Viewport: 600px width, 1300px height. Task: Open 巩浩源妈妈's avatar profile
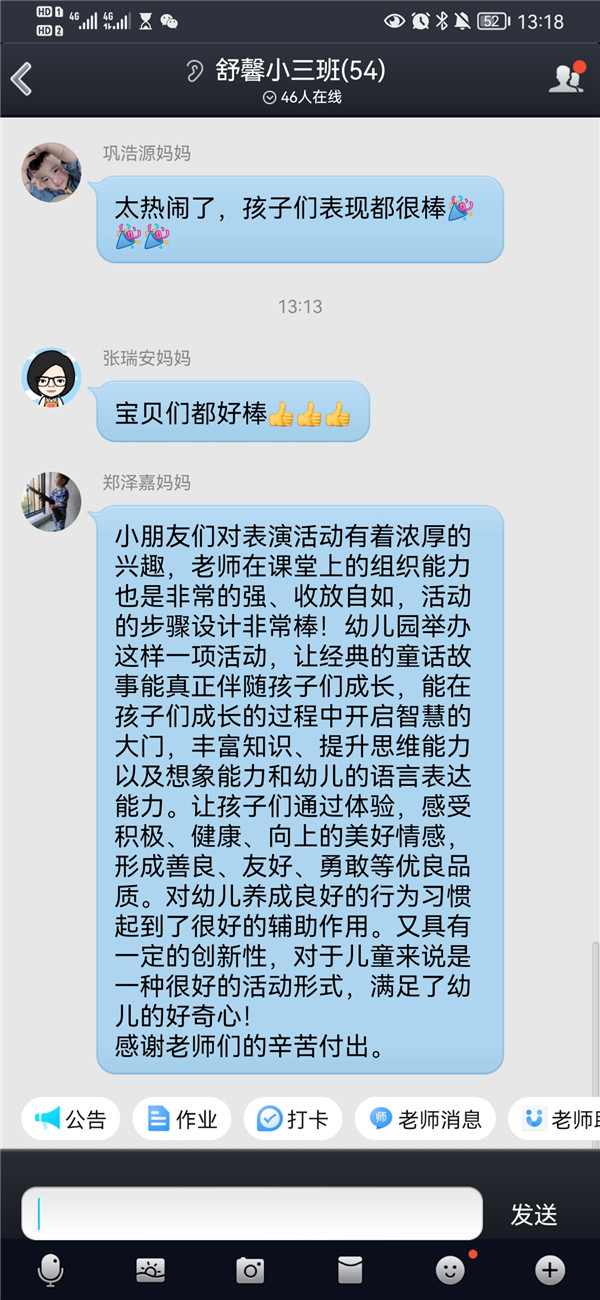(x=51, y=172)
